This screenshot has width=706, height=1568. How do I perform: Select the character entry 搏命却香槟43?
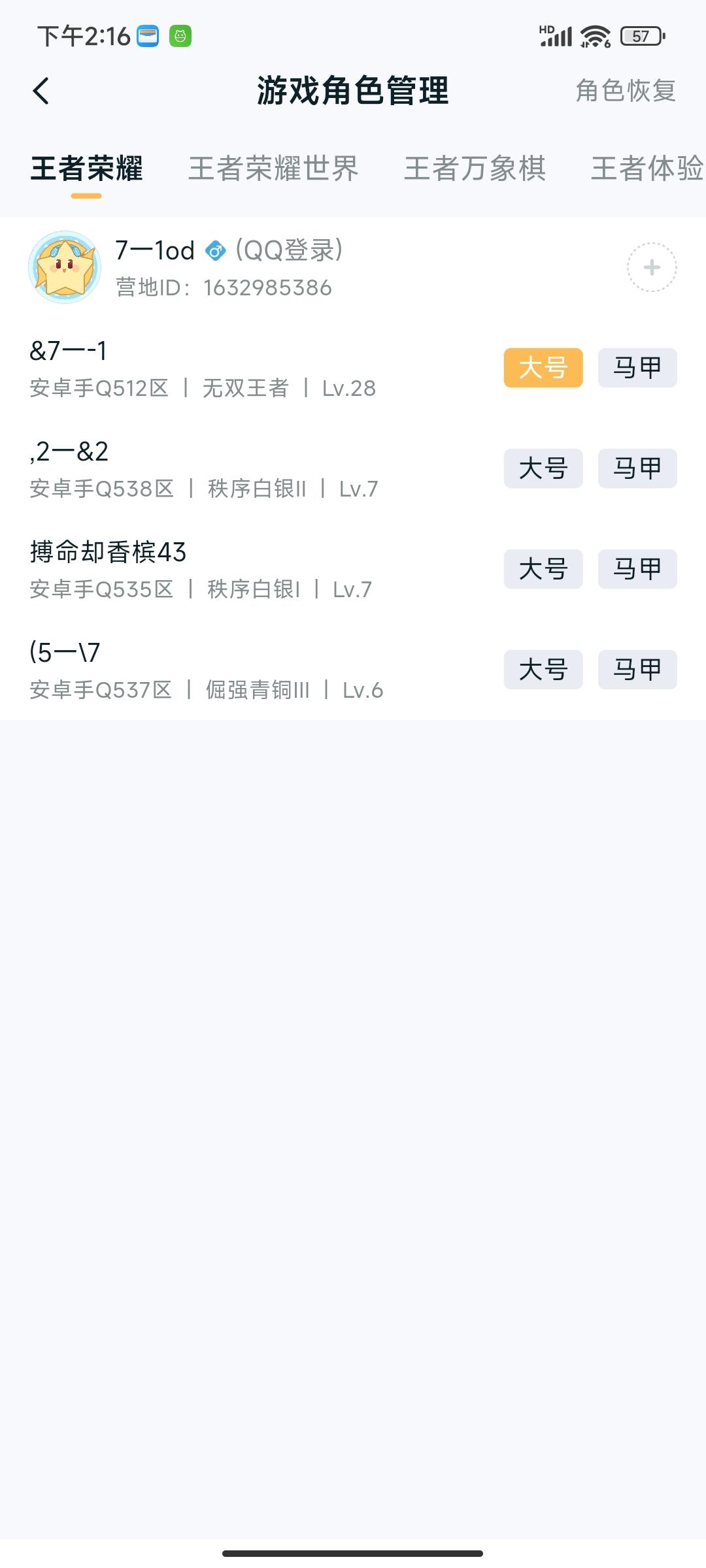pos(108,552)
